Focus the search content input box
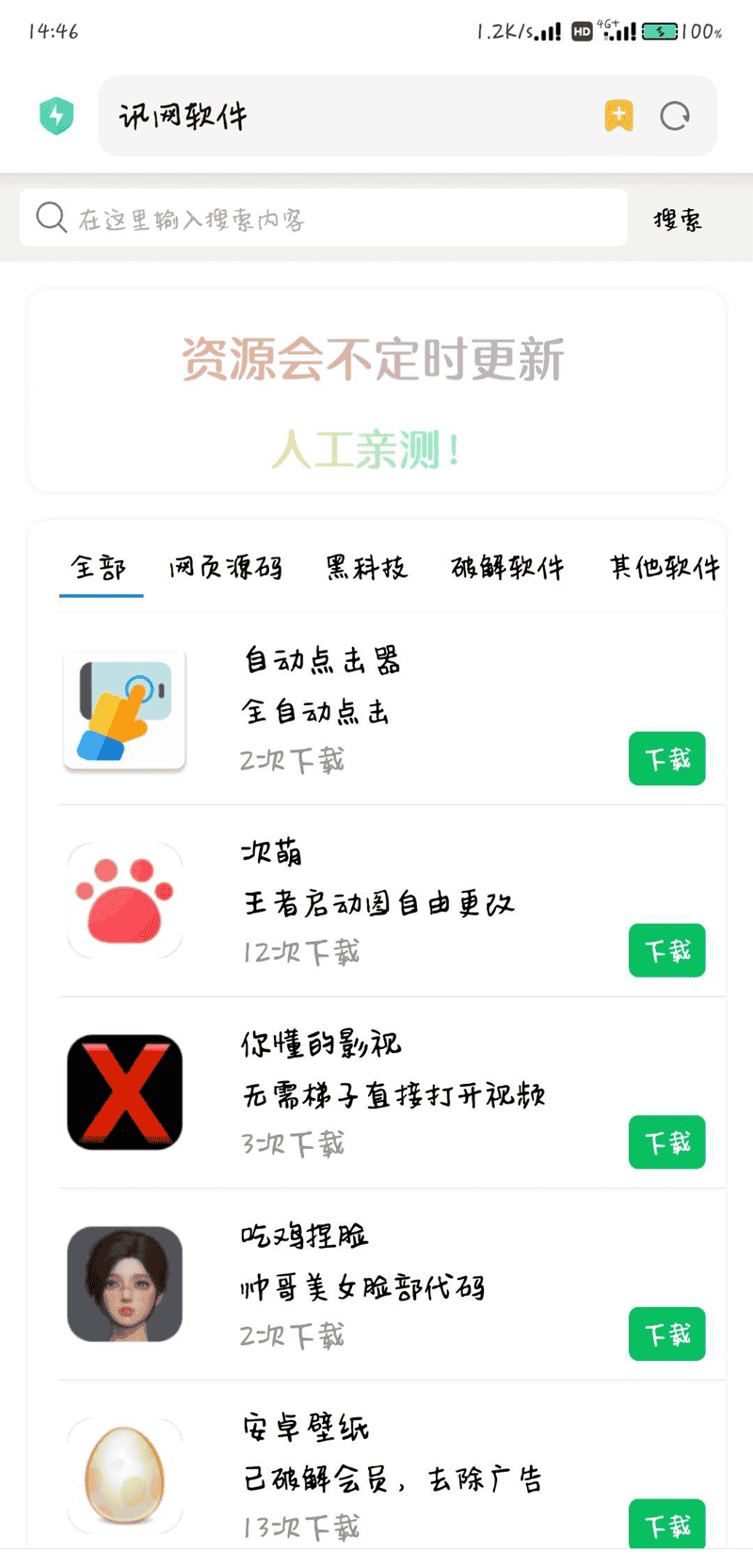This screenshot has width=753, height=1568. coord(339,218)
